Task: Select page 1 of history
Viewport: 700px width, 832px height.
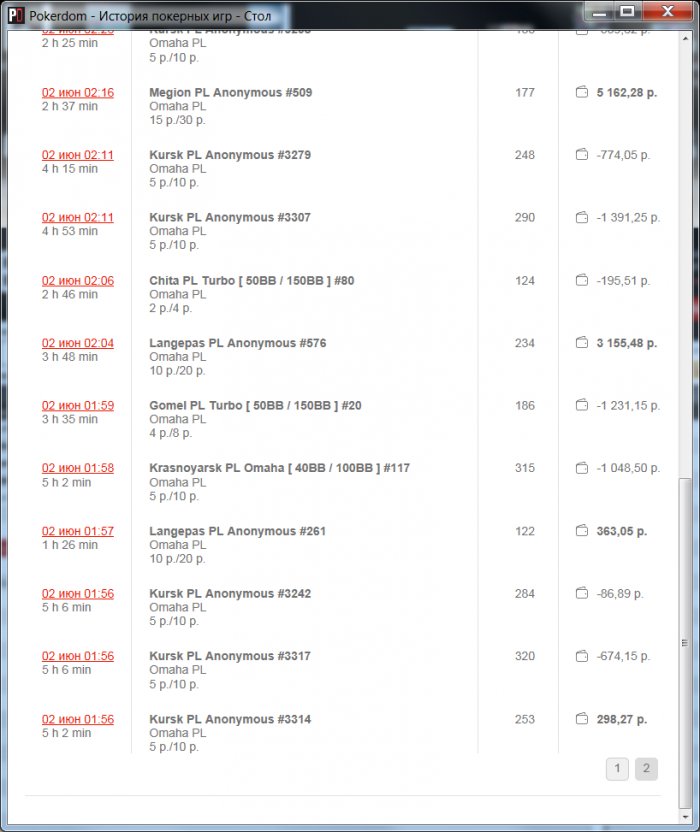Action: pyautogui.click(x=617, y=769)
